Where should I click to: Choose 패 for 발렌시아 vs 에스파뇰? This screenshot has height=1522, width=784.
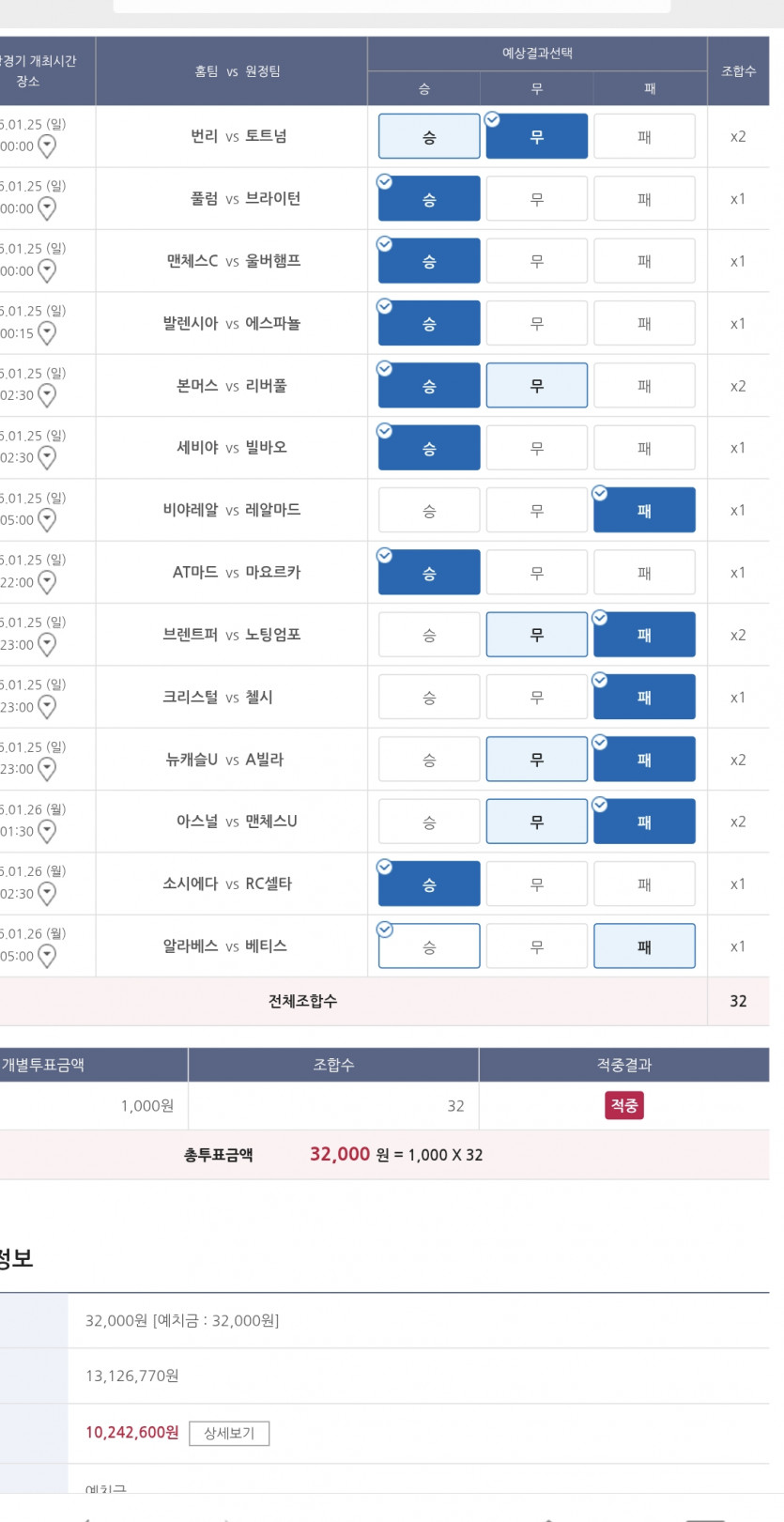point(644,323)
